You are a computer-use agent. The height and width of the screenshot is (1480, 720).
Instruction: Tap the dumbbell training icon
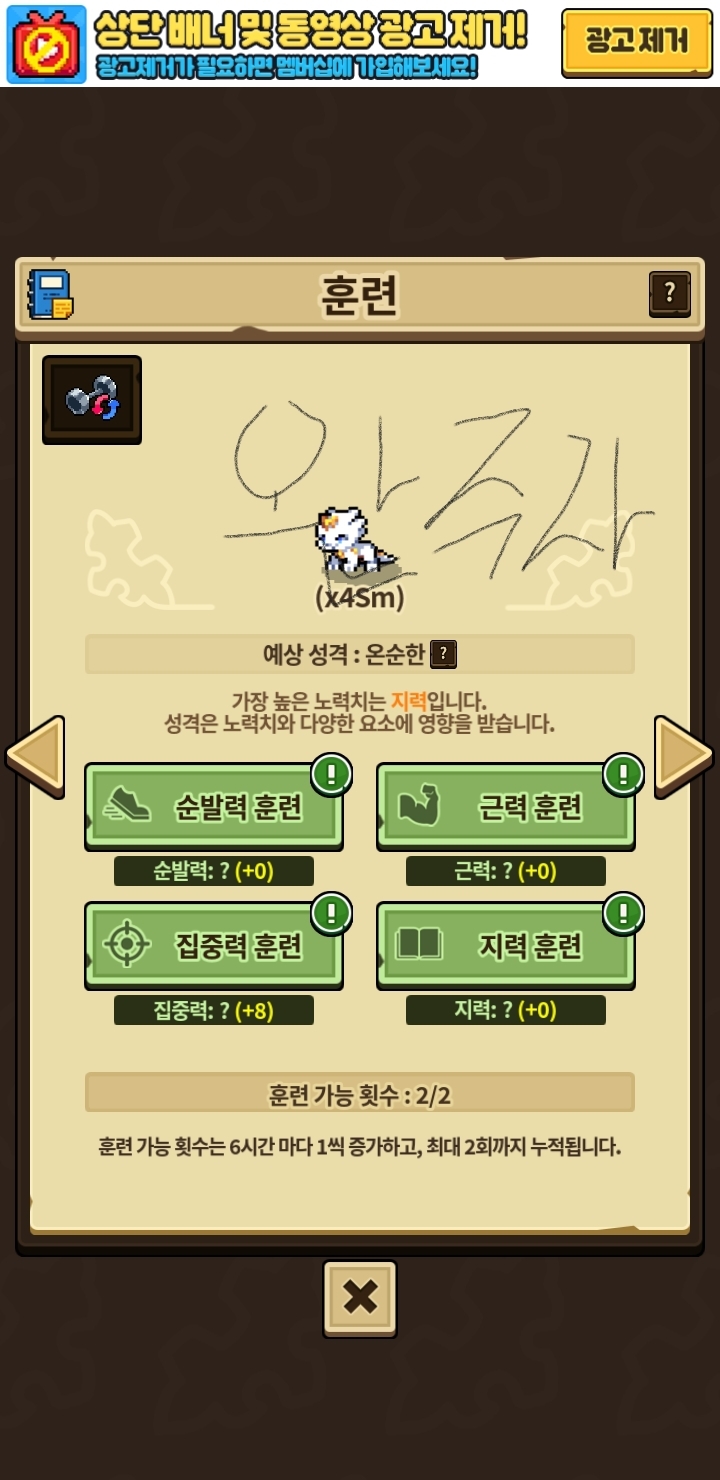(x=92, y=399)
